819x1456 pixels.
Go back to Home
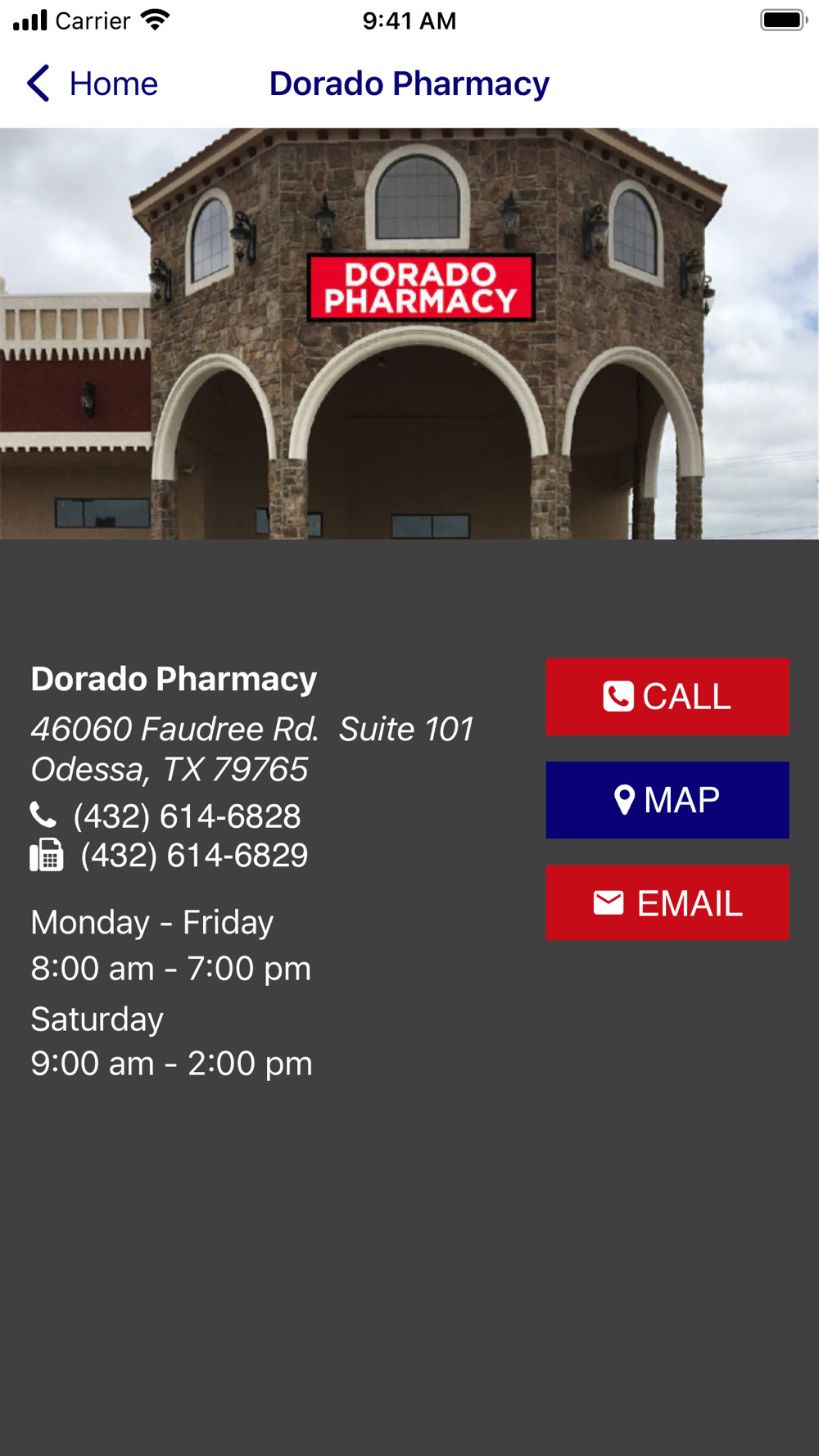[92, 84]
